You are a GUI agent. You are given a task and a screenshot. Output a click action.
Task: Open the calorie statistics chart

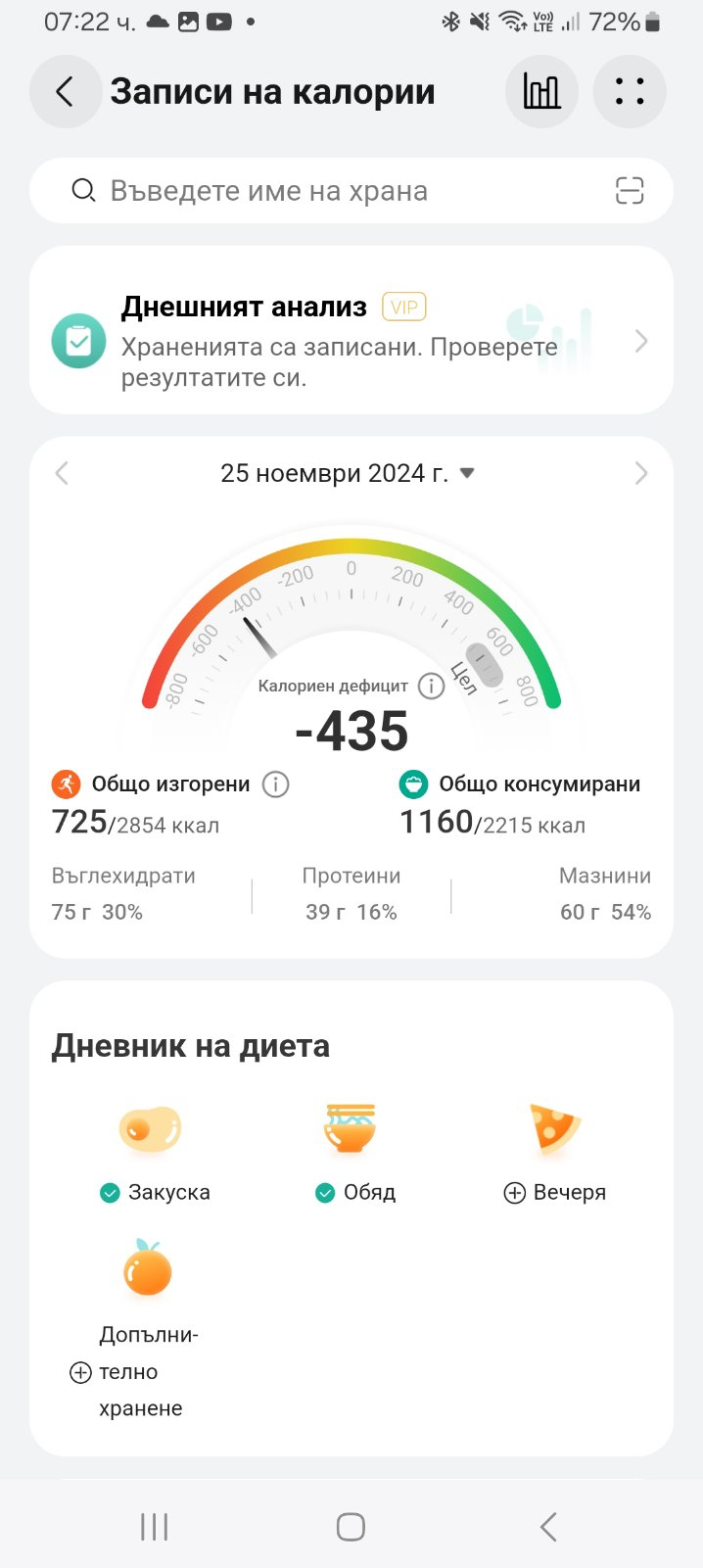(541, 92)
